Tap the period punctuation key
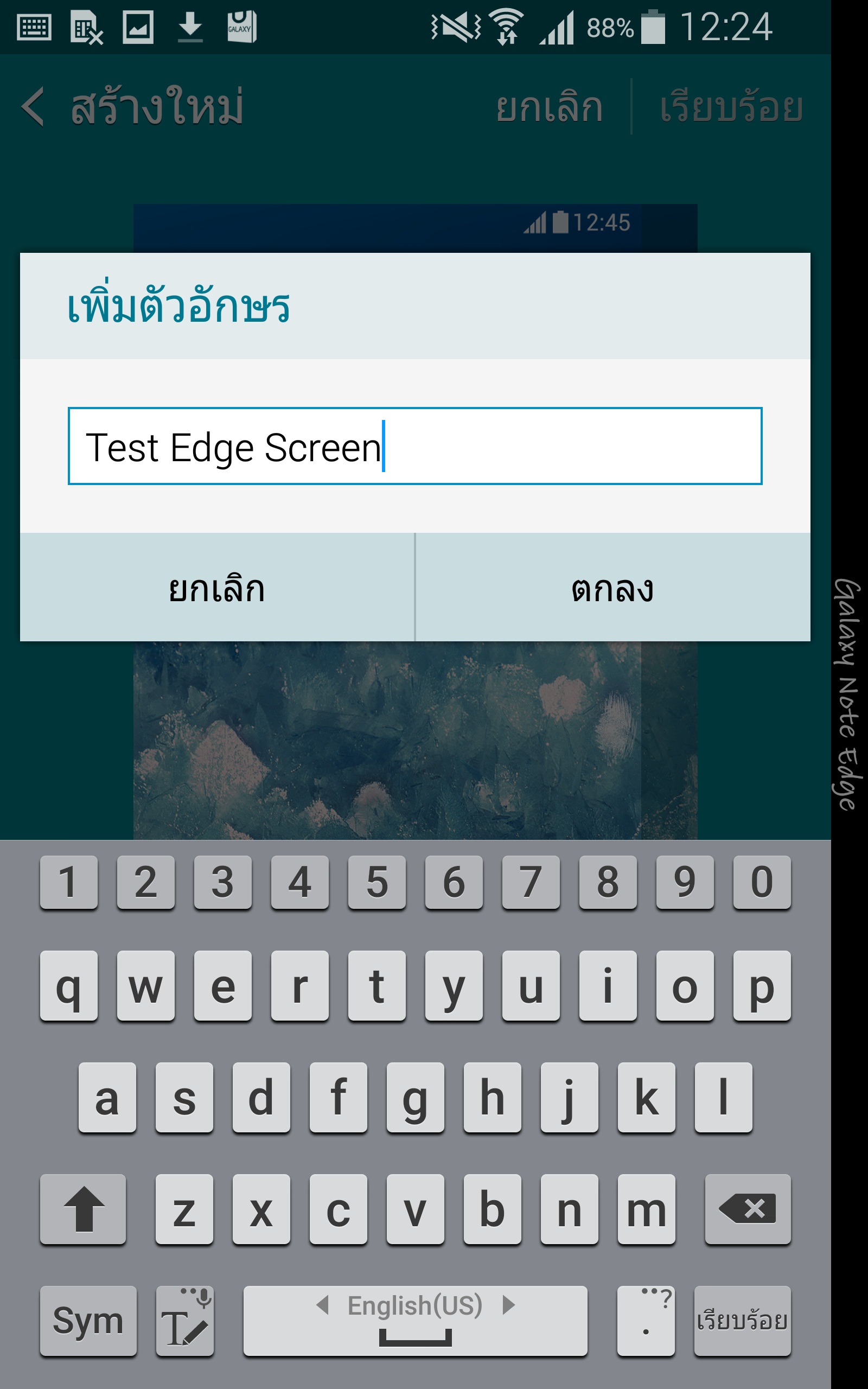This screenshot has width=868, height=1389. tap(646, 1321)
